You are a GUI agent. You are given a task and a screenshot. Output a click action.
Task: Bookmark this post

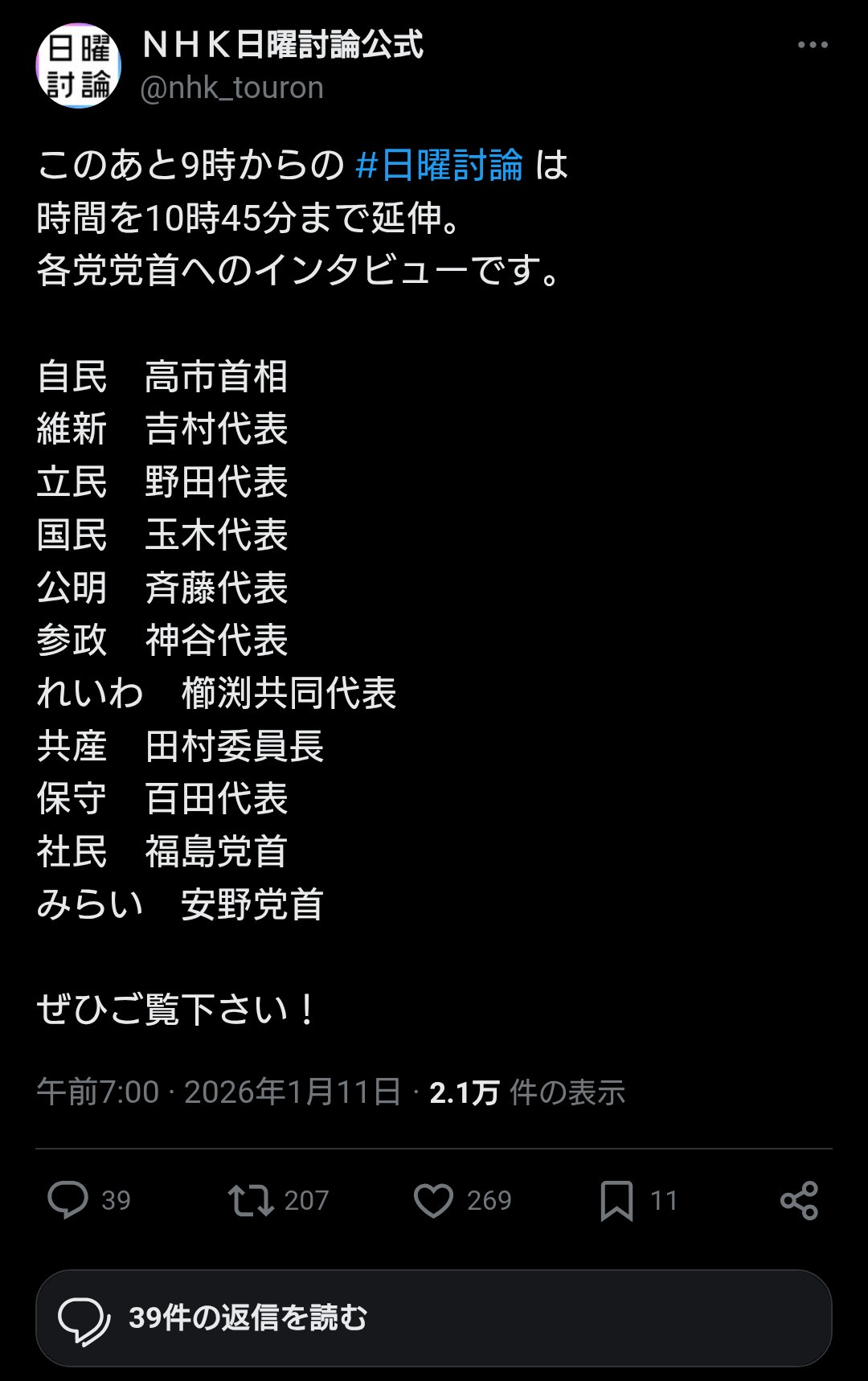click(616, 1200)
